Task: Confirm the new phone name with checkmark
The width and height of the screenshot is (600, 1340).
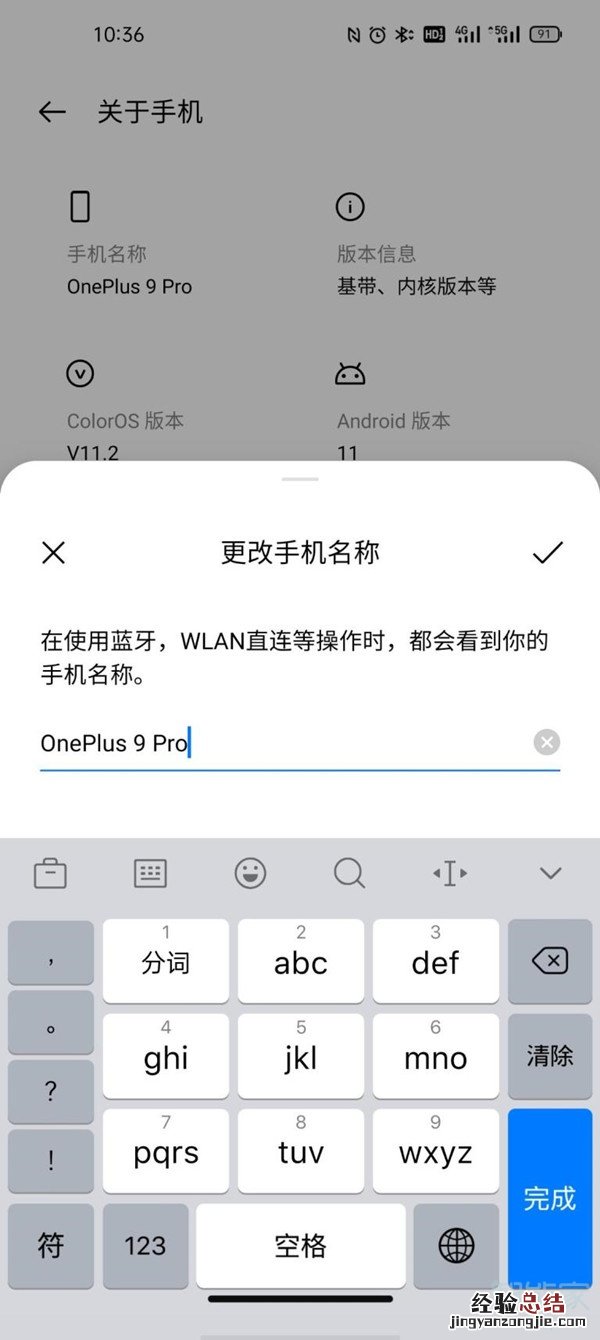Action: (x=547, y=553)
